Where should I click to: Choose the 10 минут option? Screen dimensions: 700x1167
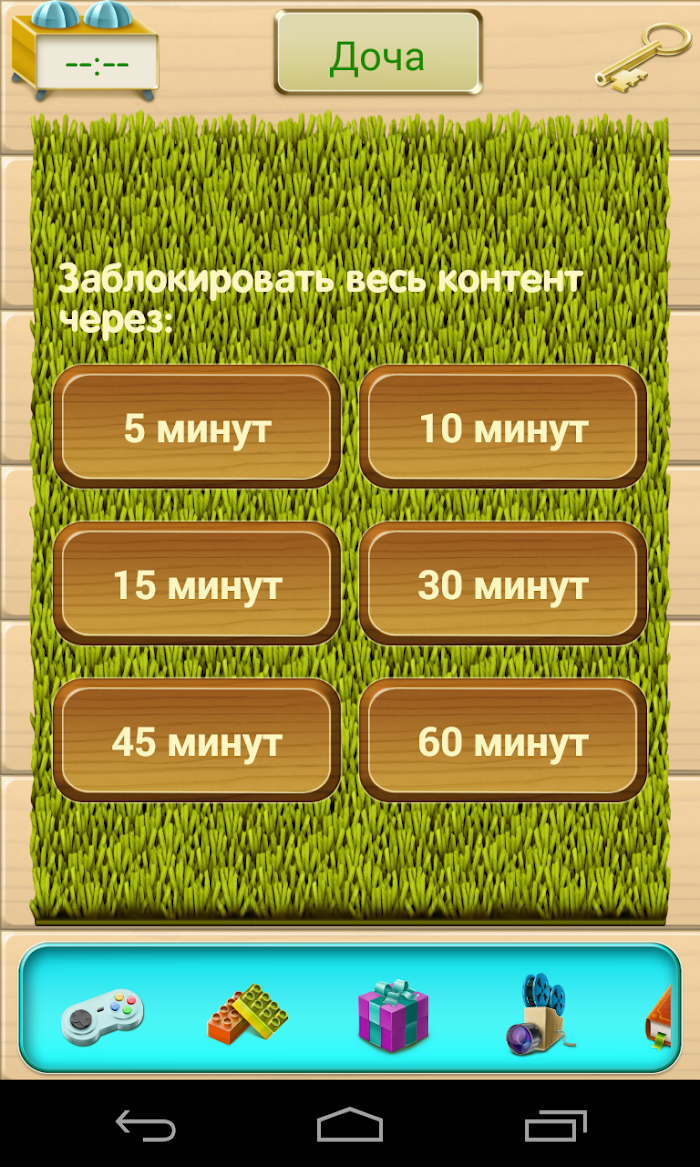503,427
